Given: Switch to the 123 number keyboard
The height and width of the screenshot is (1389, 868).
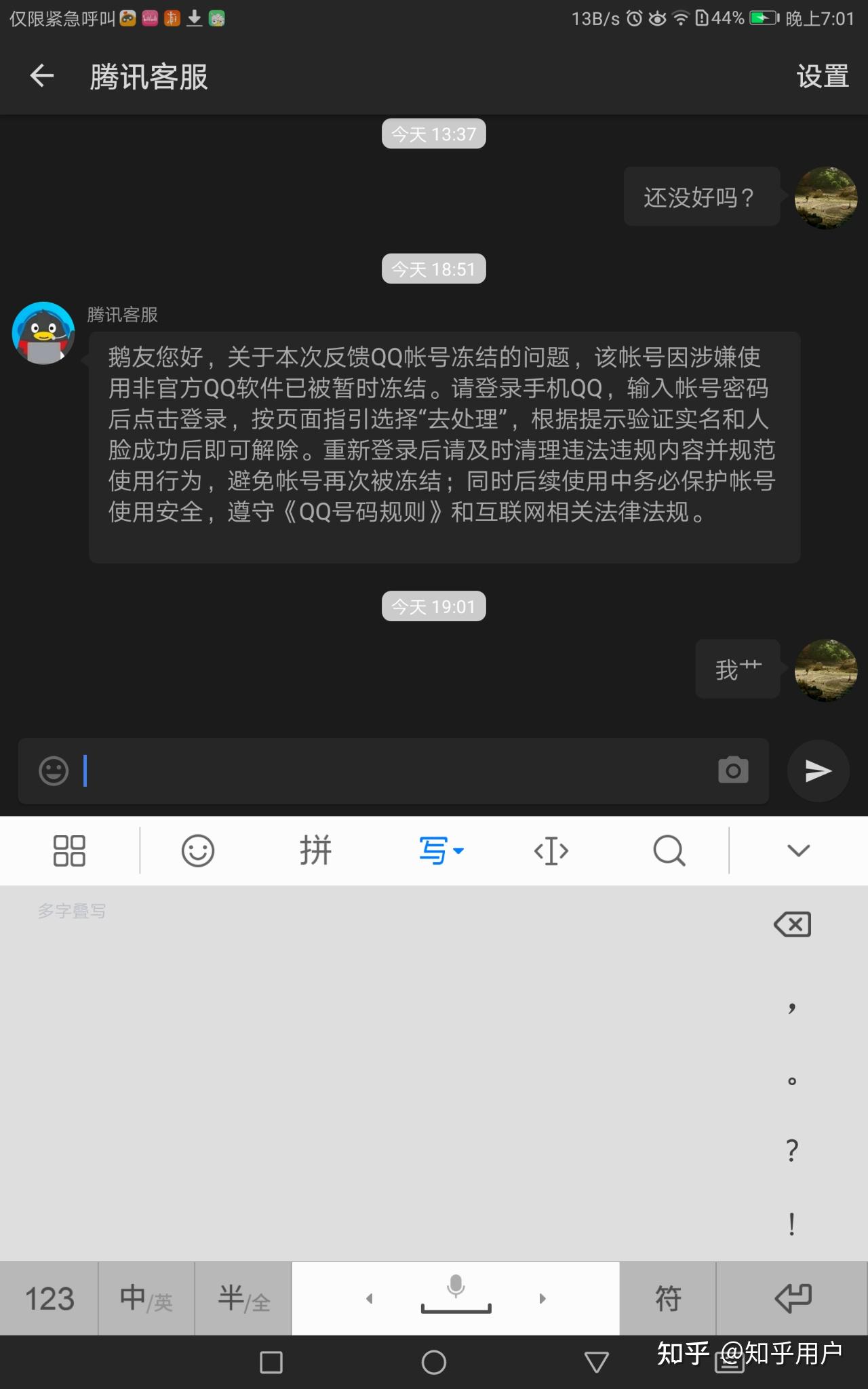Looking at the screenshot, I should [49, 1299].
